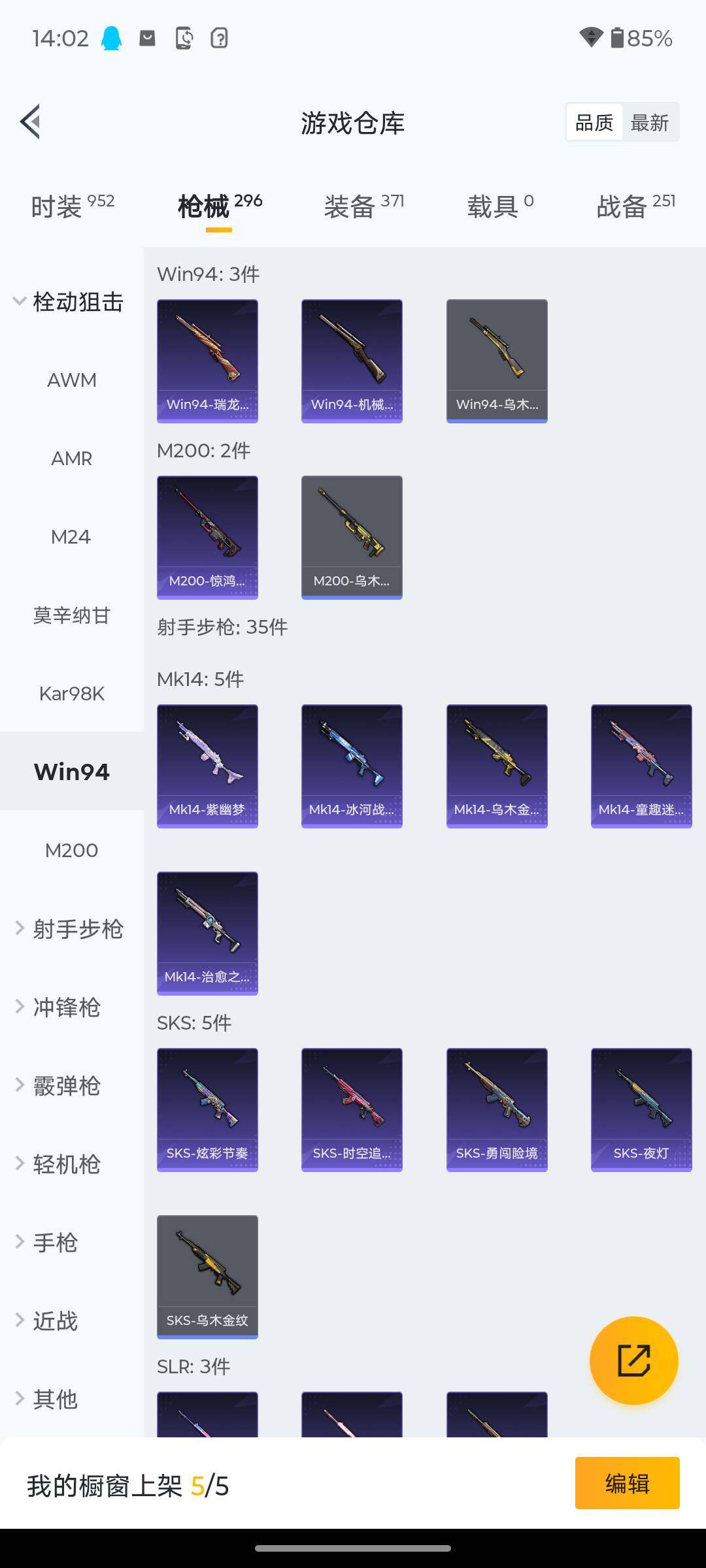Open the Mk14-紫幽梦 skin
706x1568 pixels.
click(207, 766)
